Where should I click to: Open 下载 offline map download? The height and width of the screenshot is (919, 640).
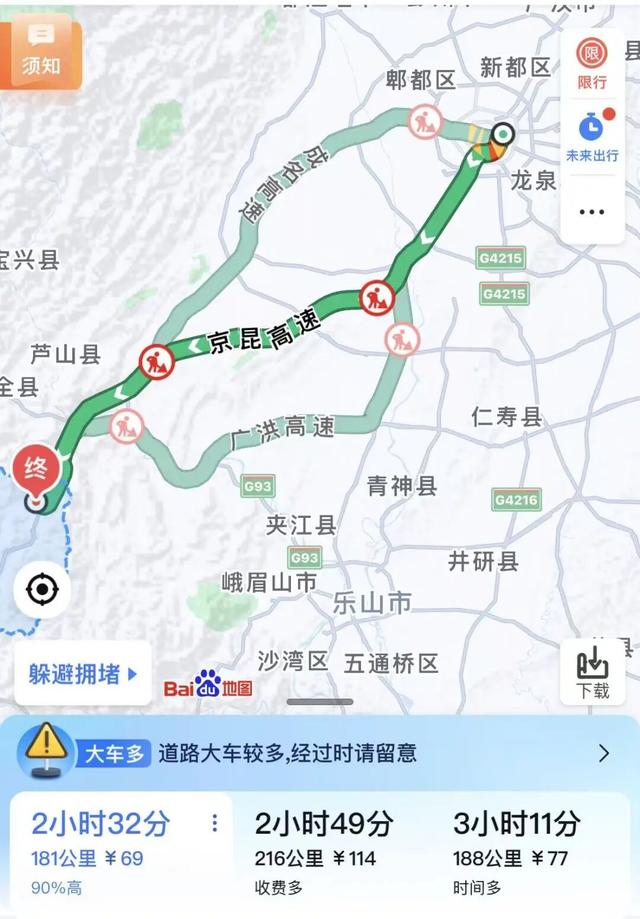[592, 673]
